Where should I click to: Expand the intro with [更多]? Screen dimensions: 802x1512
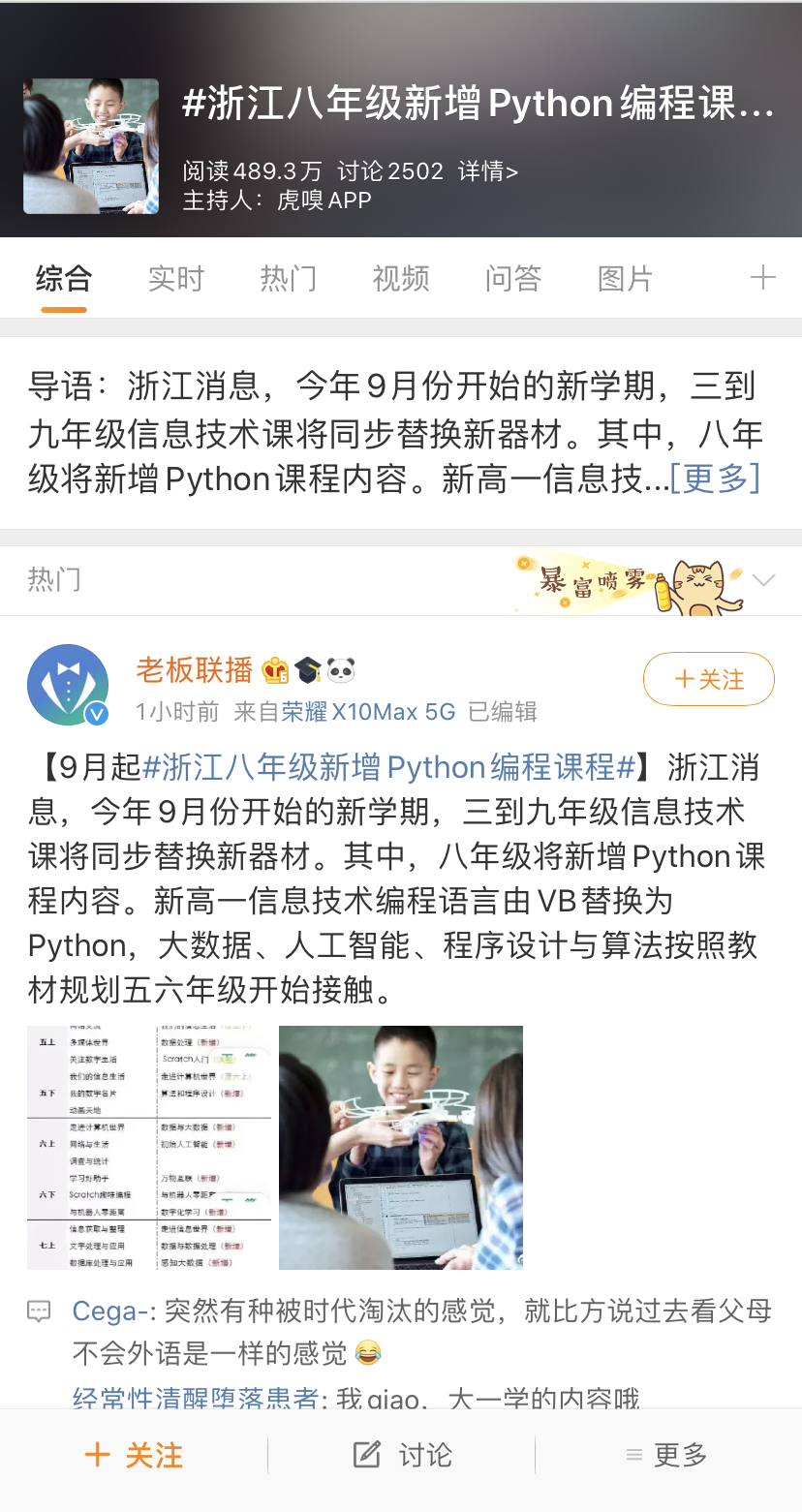click(x=715, y=478)
